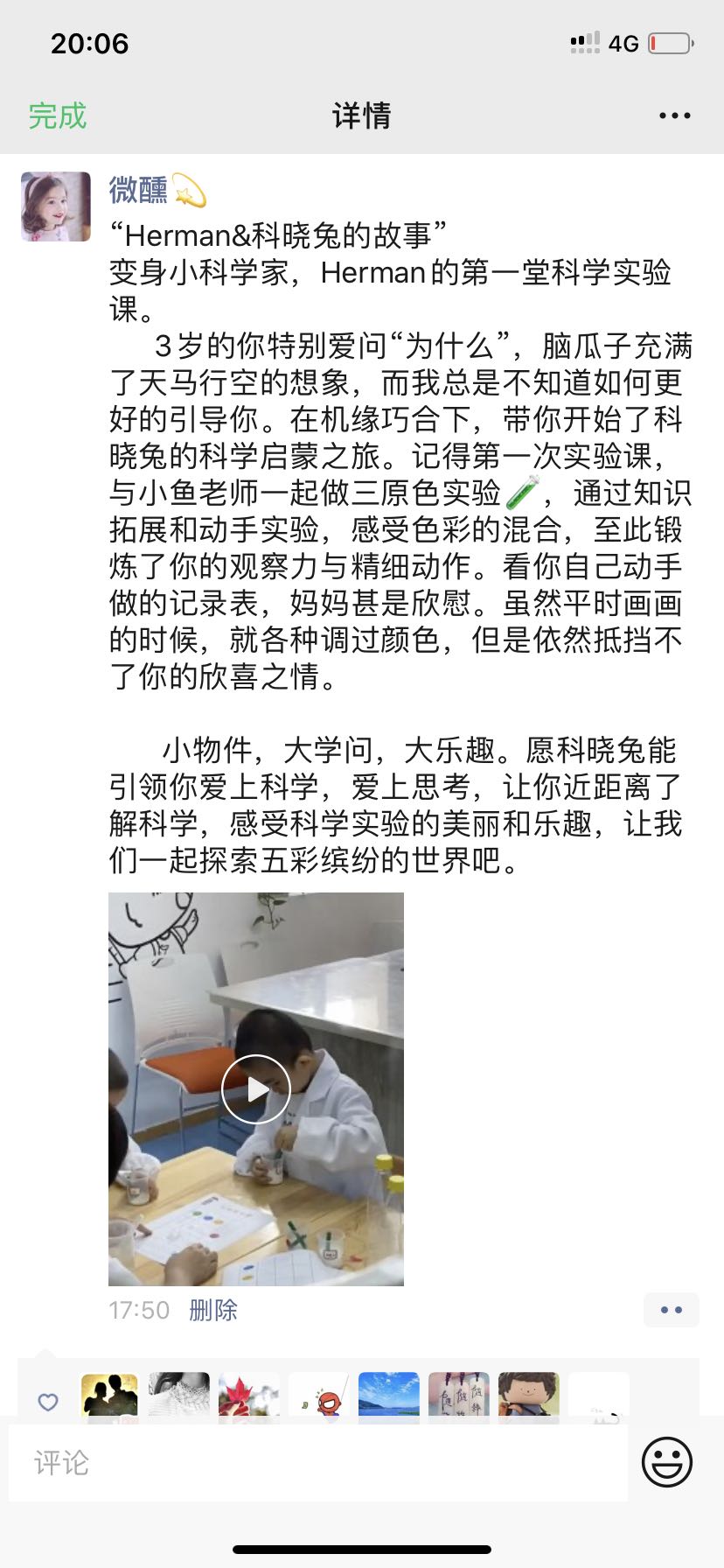Tap the 评论 comment input field

pos(318,1462)
